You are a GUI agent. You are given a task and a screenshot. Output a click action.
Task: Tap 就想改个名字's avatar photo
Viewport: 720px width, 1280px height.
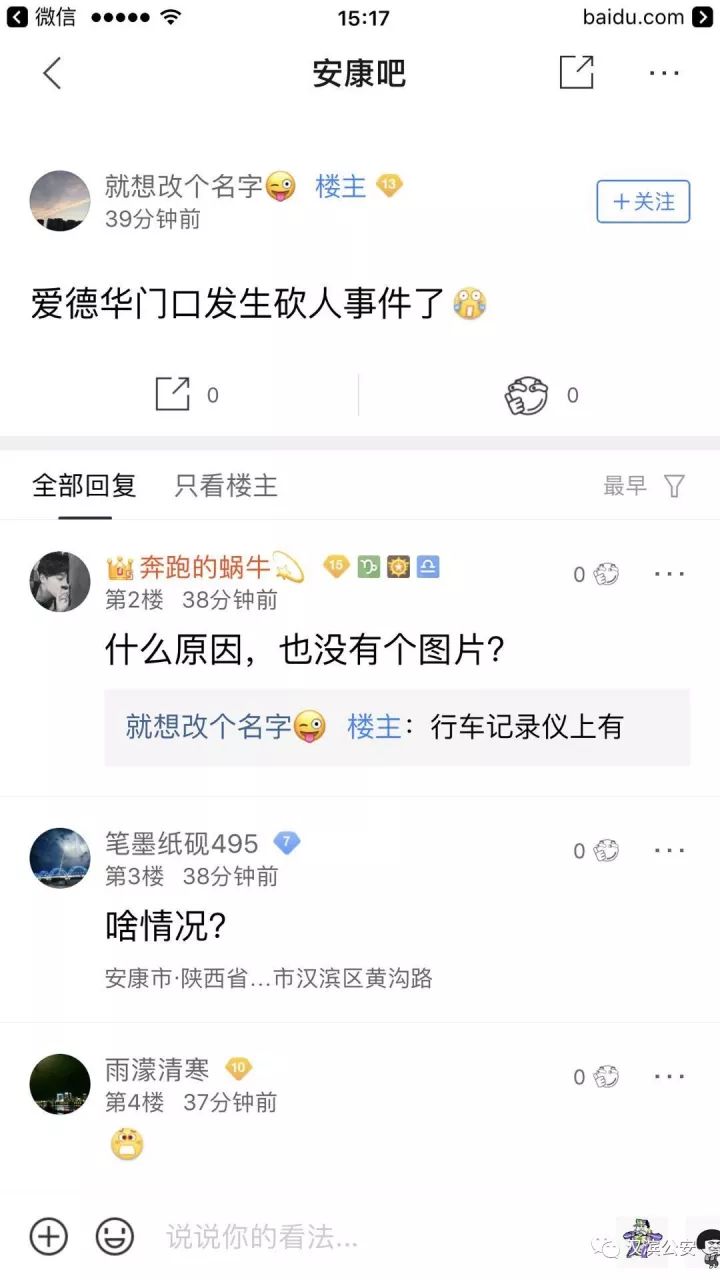click(x=59, y=201)
